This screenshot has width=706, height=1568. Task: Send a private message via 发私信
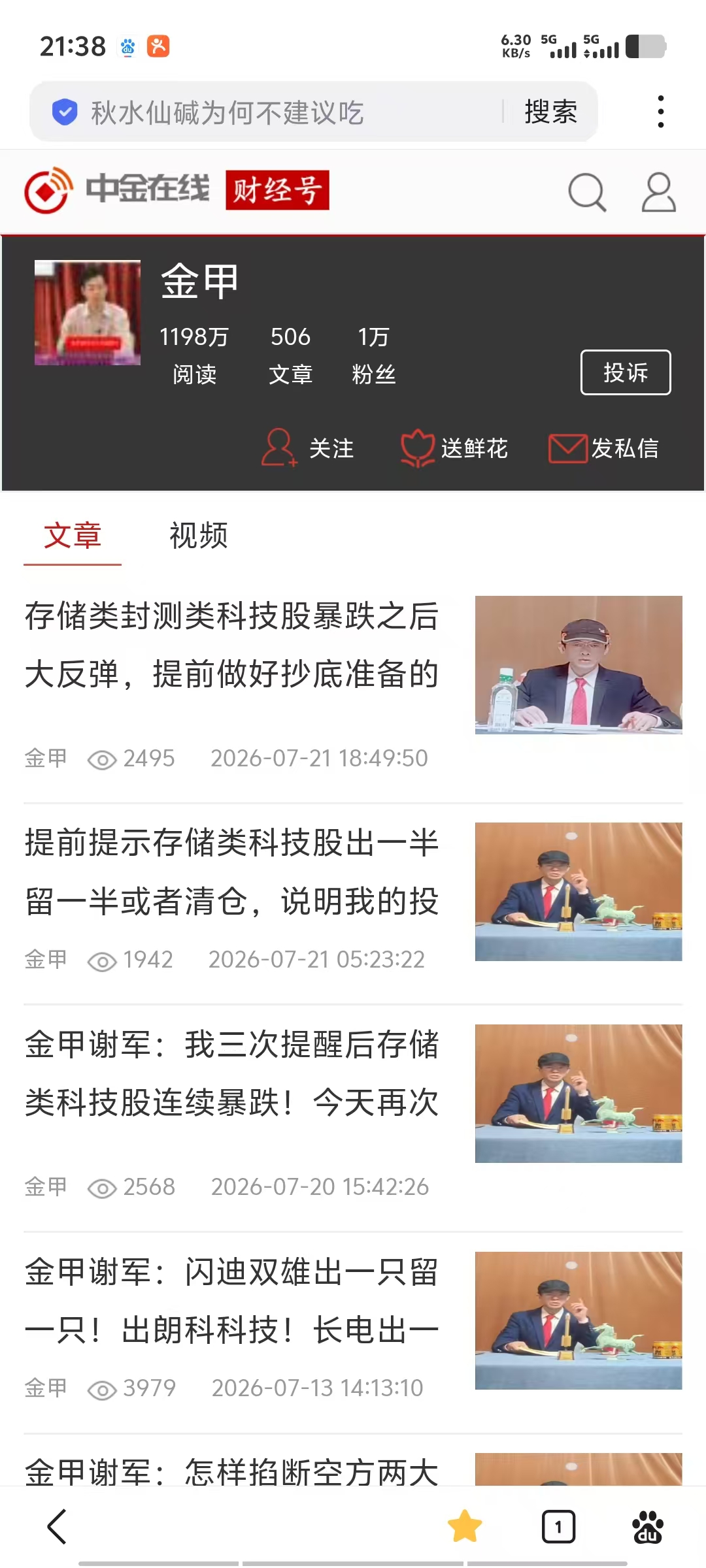tap(604, 448)
